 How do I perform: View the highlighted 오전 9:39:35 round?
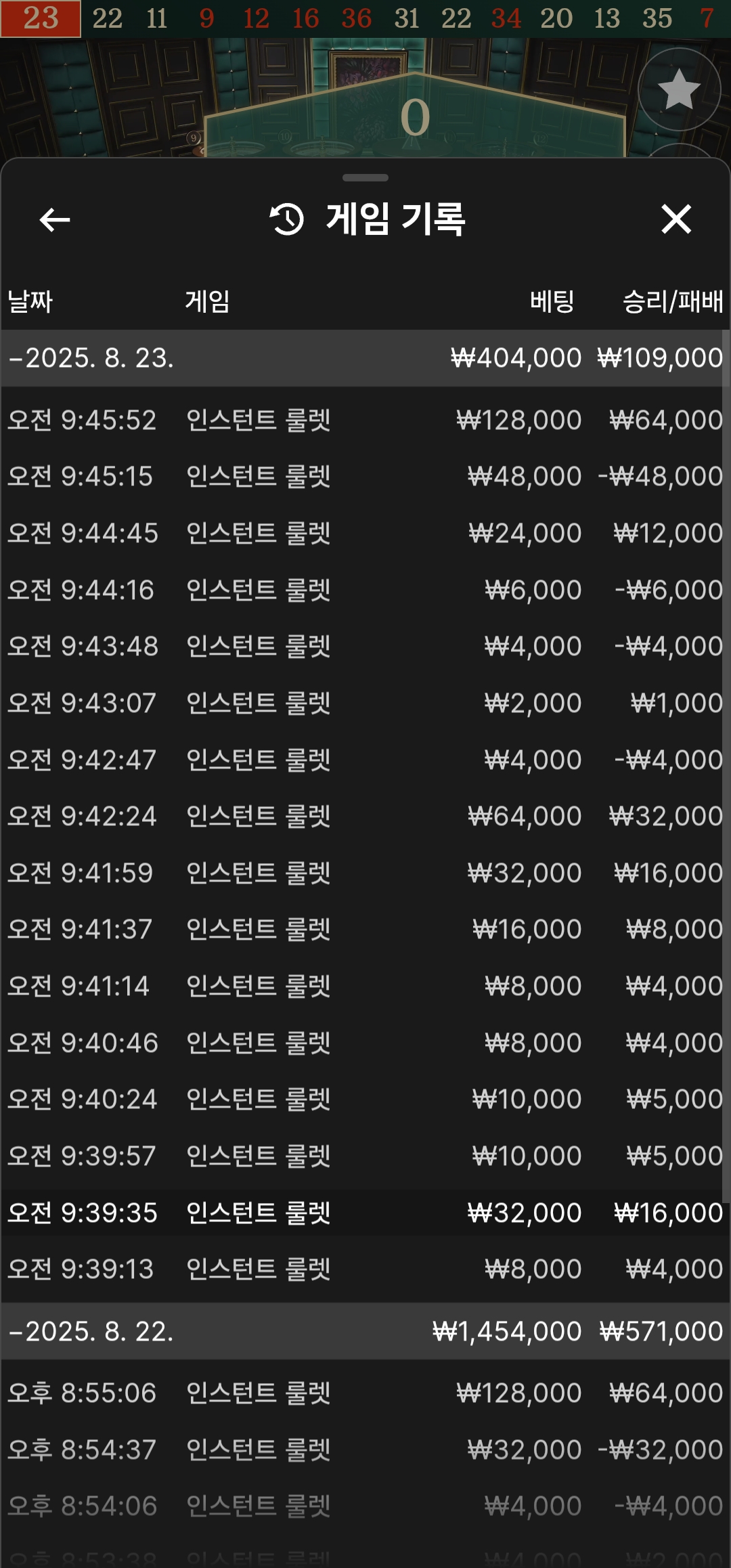click(365, 1213)
